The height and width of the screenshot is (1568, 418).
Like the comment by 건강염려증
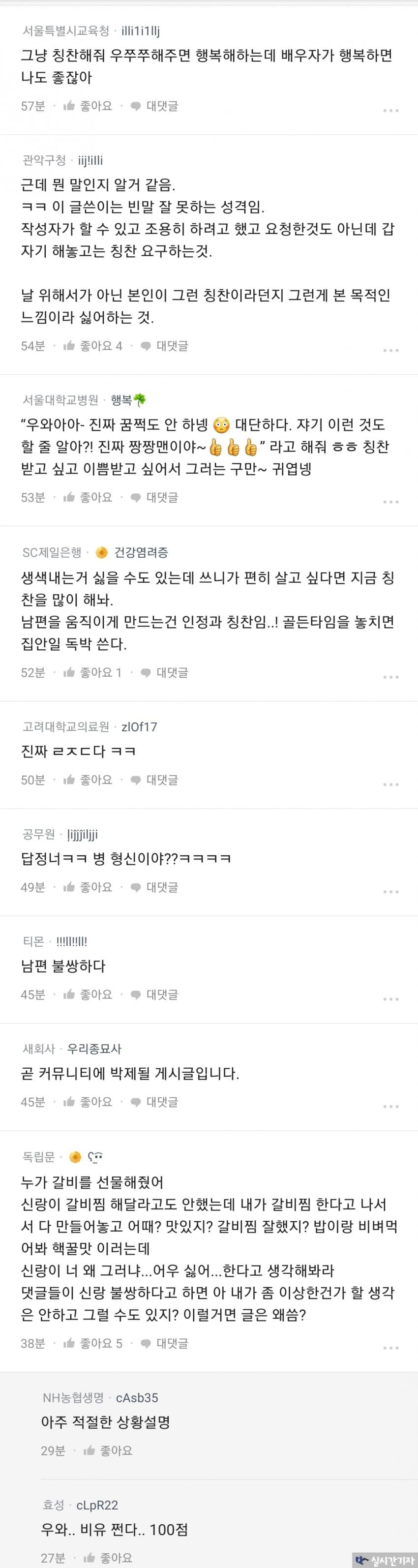coord(93,673)
